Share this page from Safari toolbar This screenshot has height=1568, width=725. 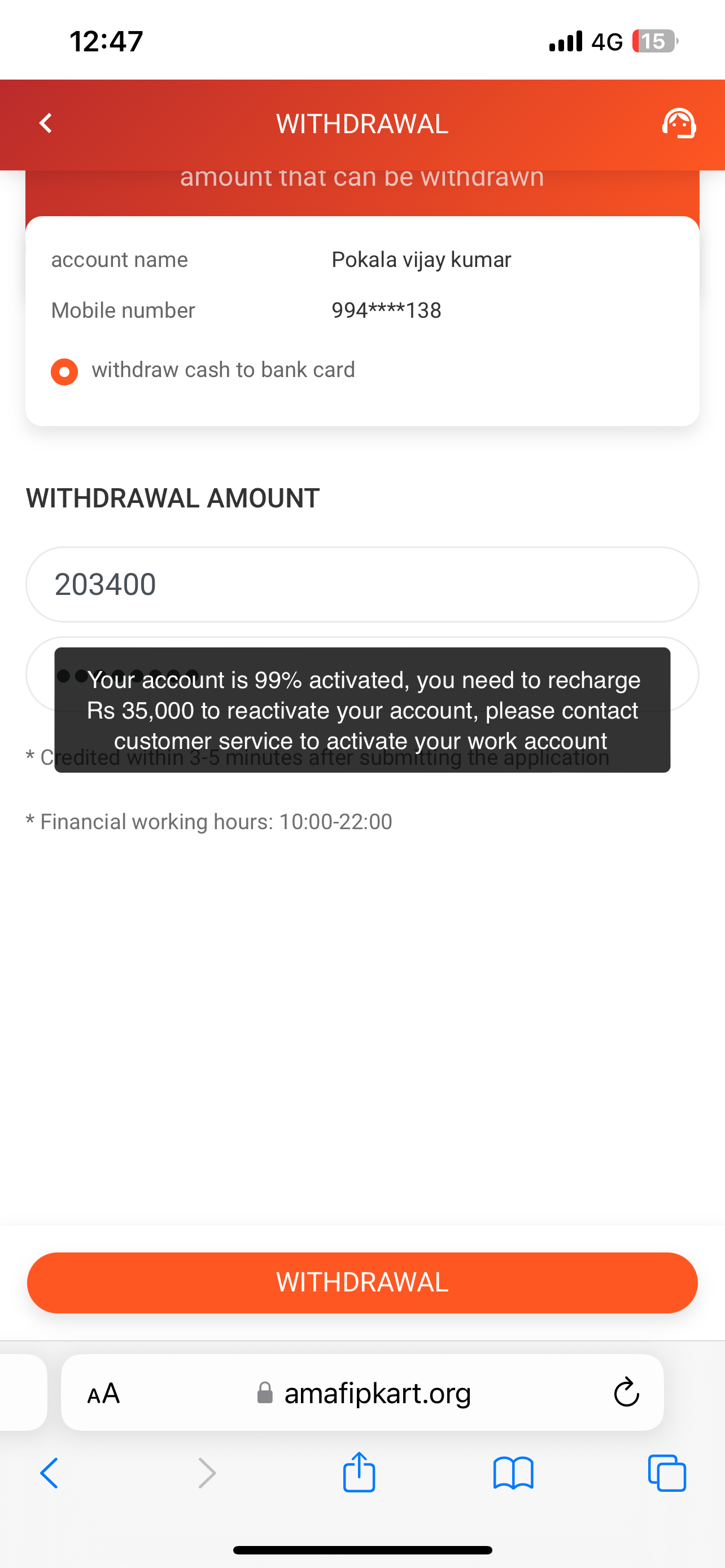coord(359,1472)
